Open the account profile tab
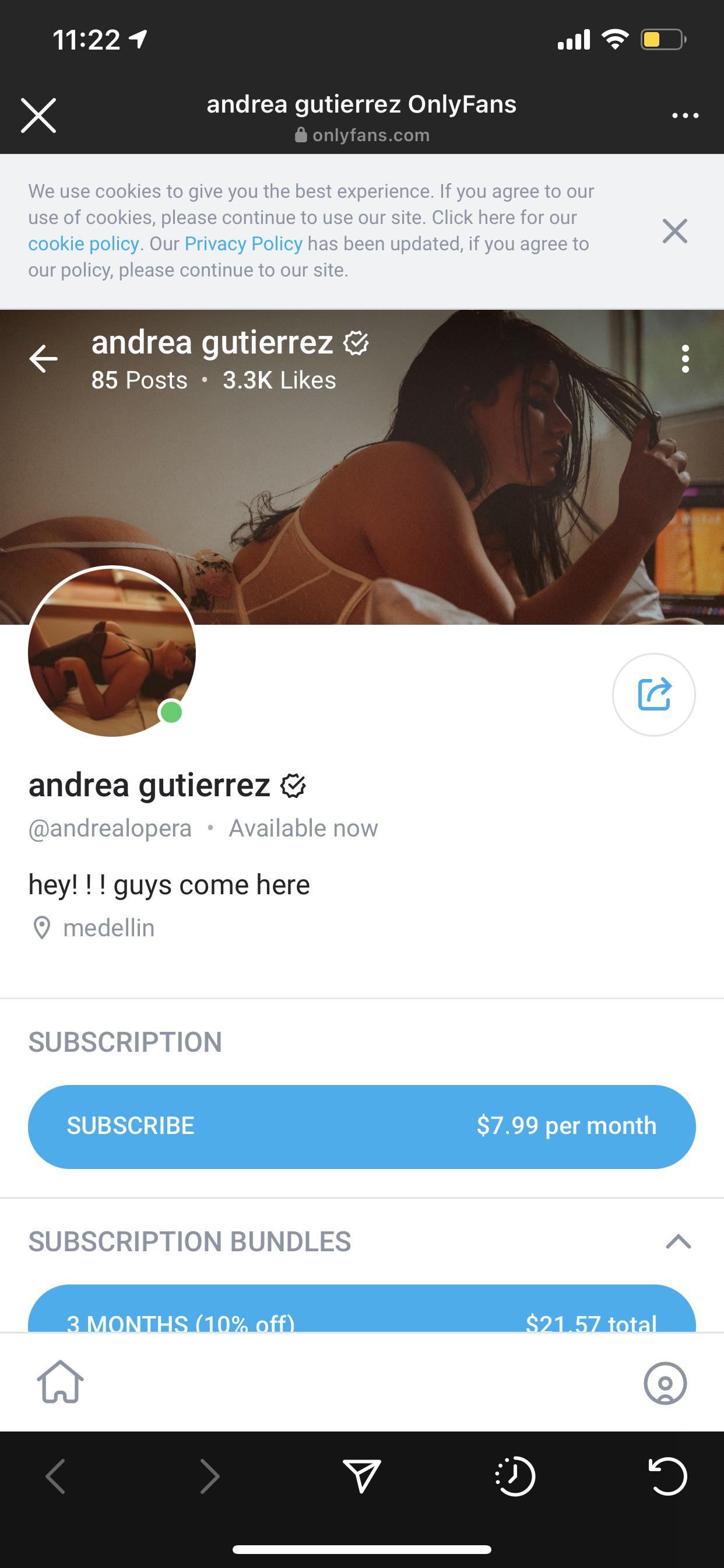 [665, 1383]
